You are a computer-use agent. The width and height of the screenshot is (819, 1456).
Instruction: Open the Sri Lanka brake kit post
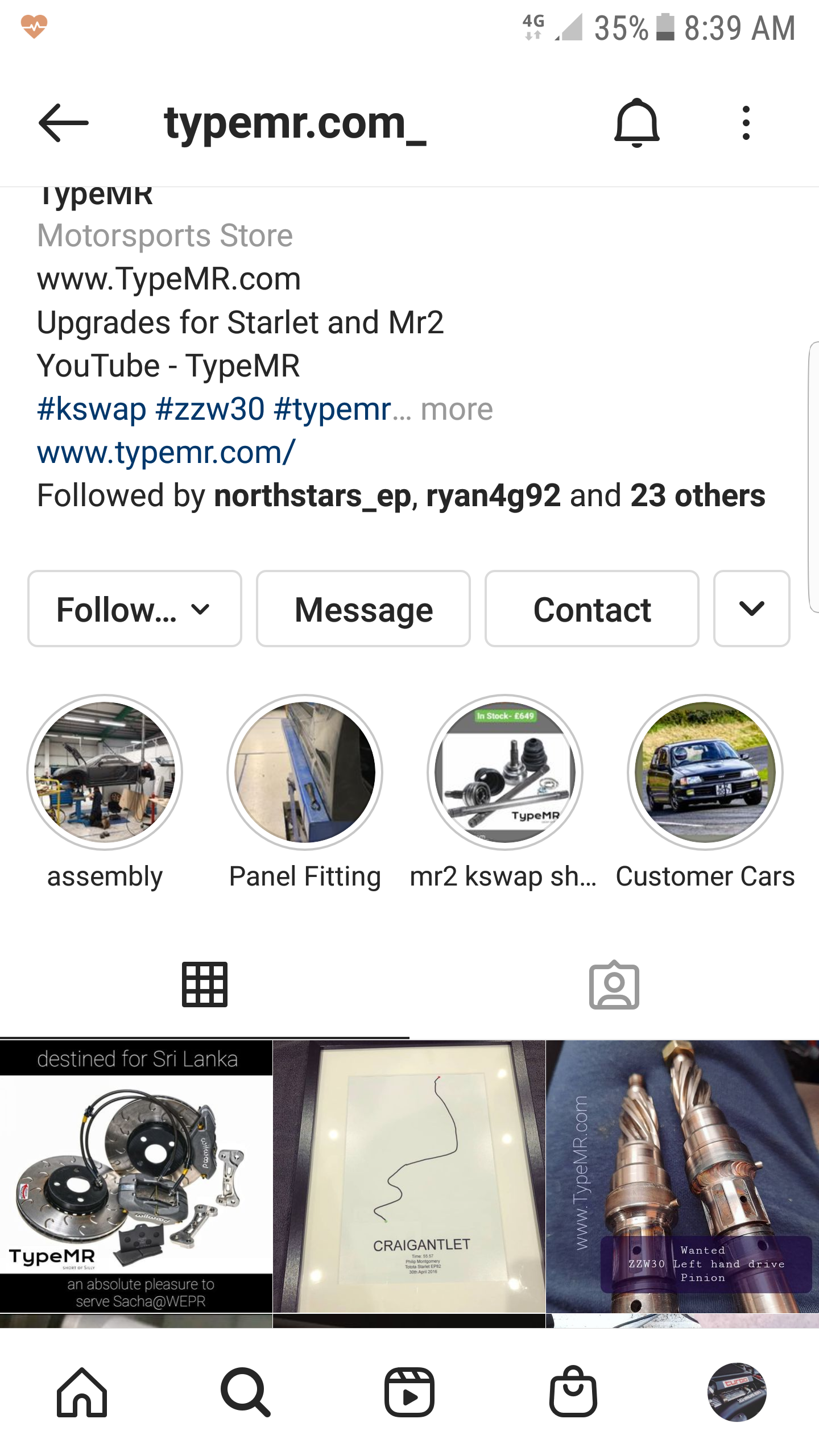click(136, 1177)
